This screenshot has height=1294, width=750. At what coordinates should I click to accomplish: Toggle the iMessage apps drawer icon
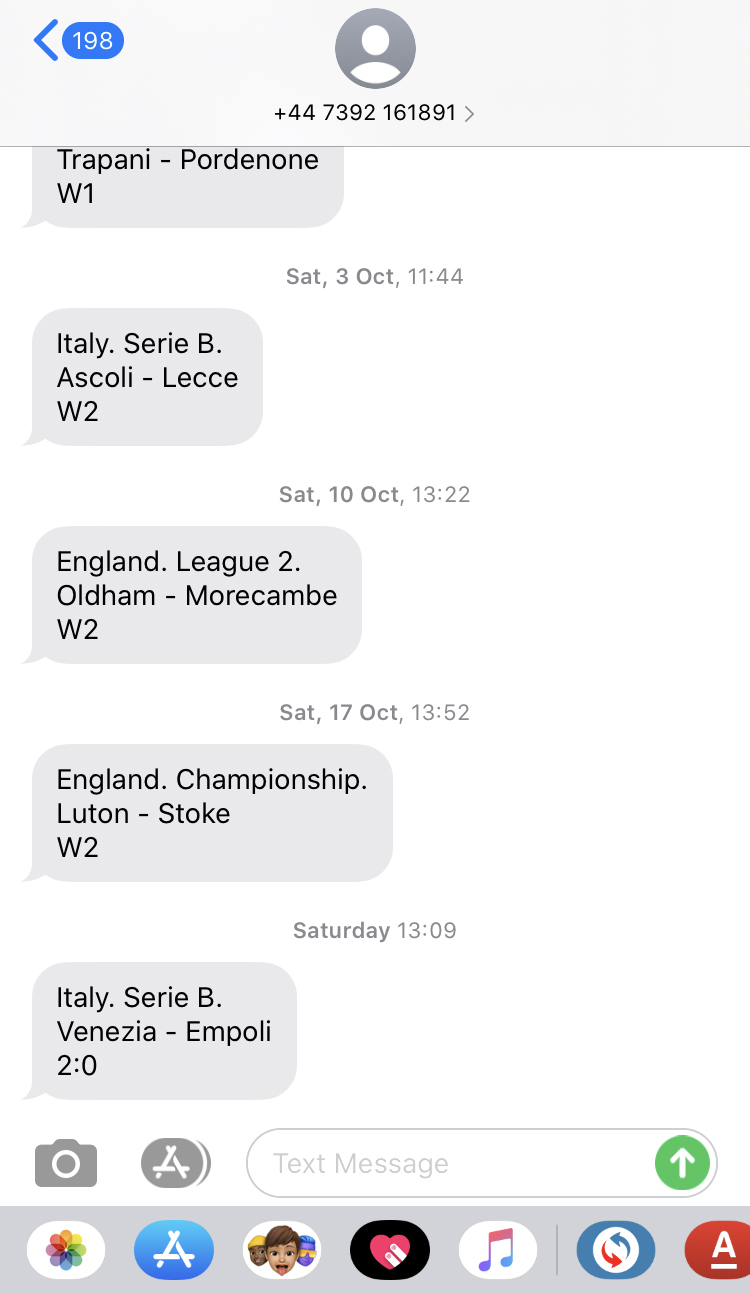(174, 1163)
